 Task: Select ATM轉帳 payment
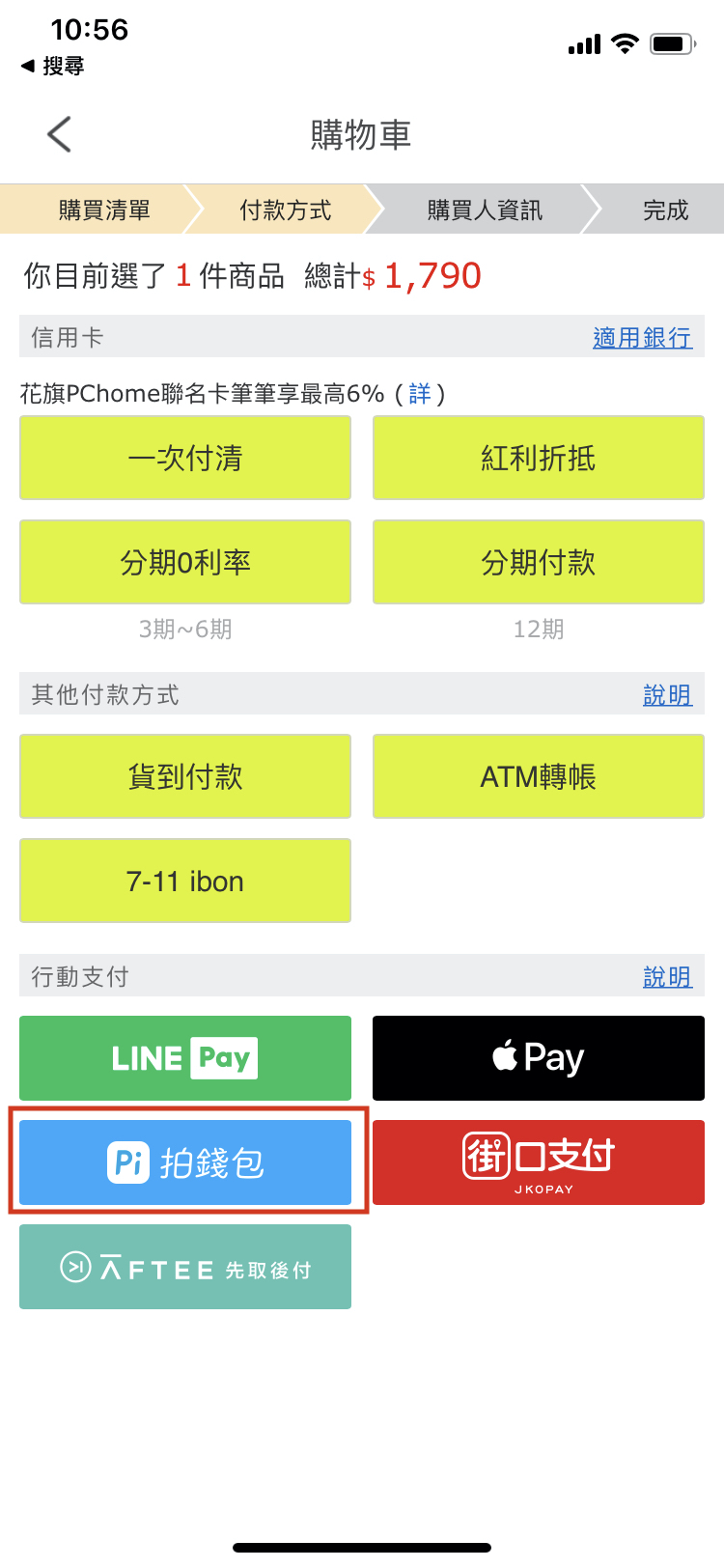pos(539,776)
